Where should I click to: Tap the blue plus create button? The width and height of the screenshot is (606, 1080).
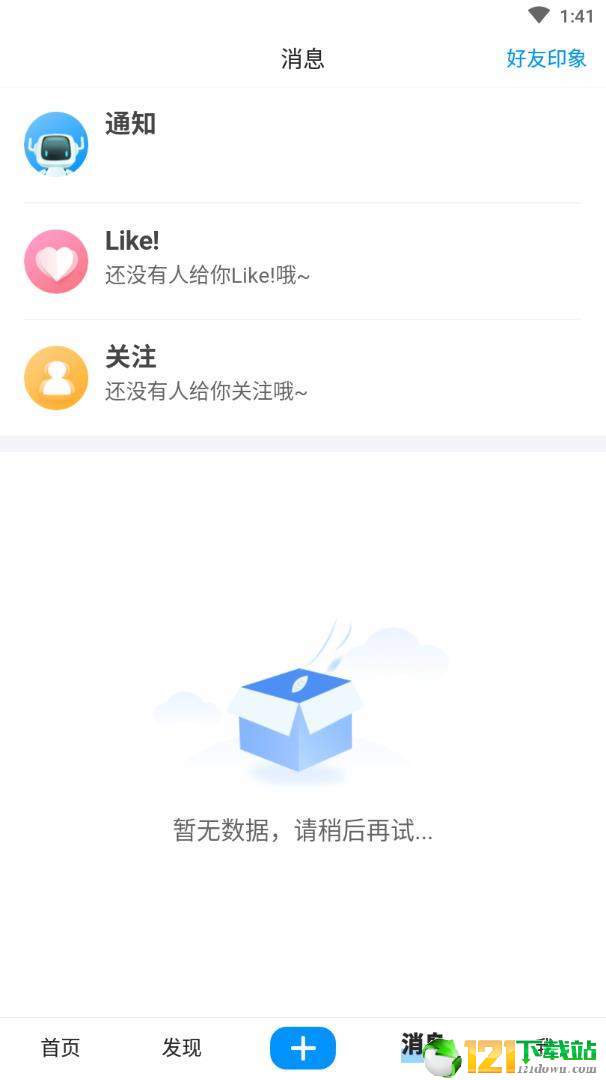coord(303,1048)
